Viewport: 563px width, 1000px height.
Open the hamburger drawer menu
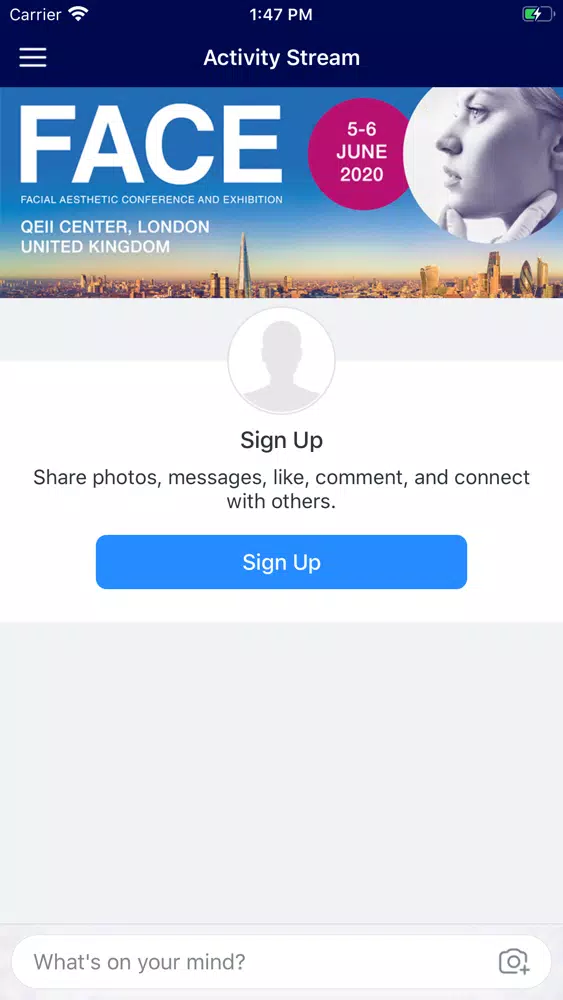[x=33, y=57]
